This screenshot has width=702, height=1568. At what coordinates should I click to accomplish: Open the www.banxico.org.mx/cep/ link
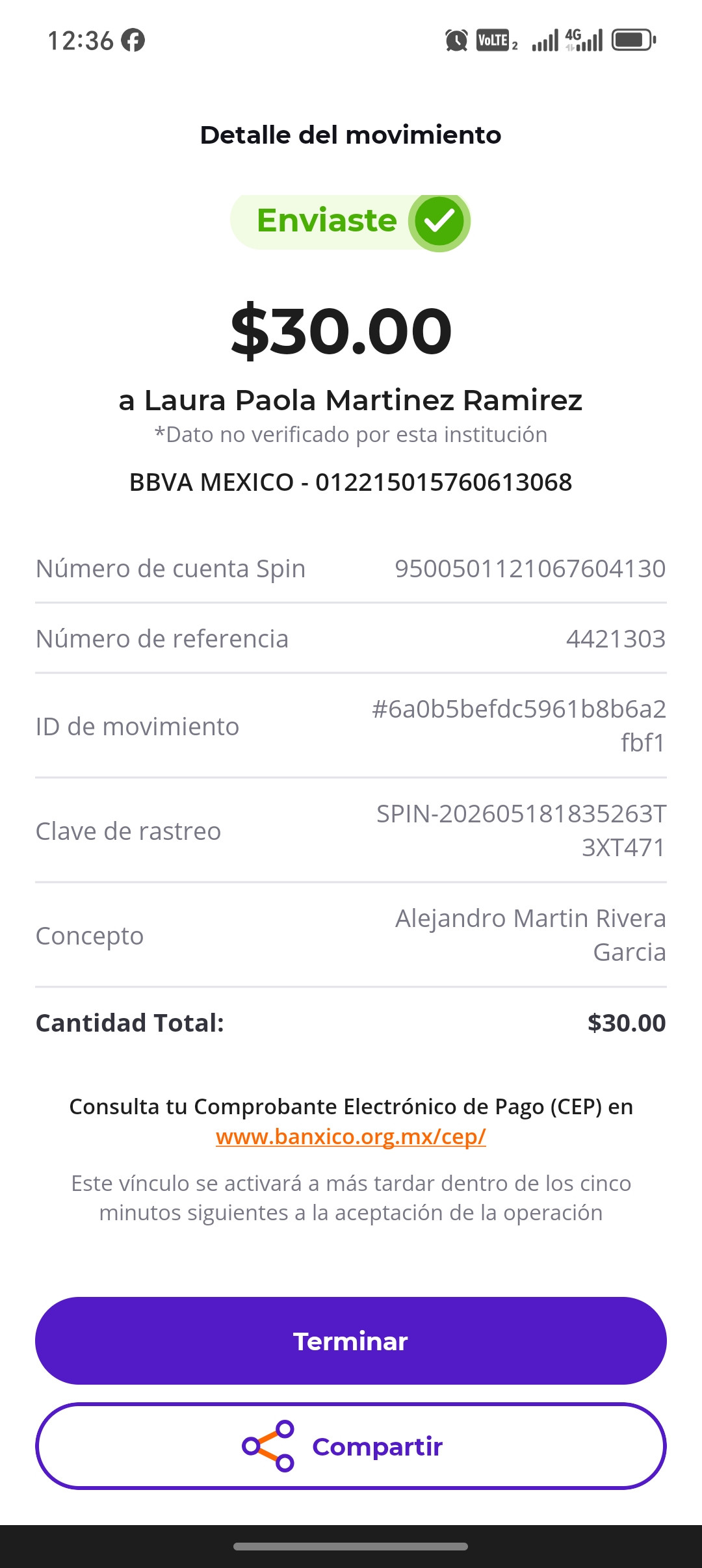coord(351,1136)
